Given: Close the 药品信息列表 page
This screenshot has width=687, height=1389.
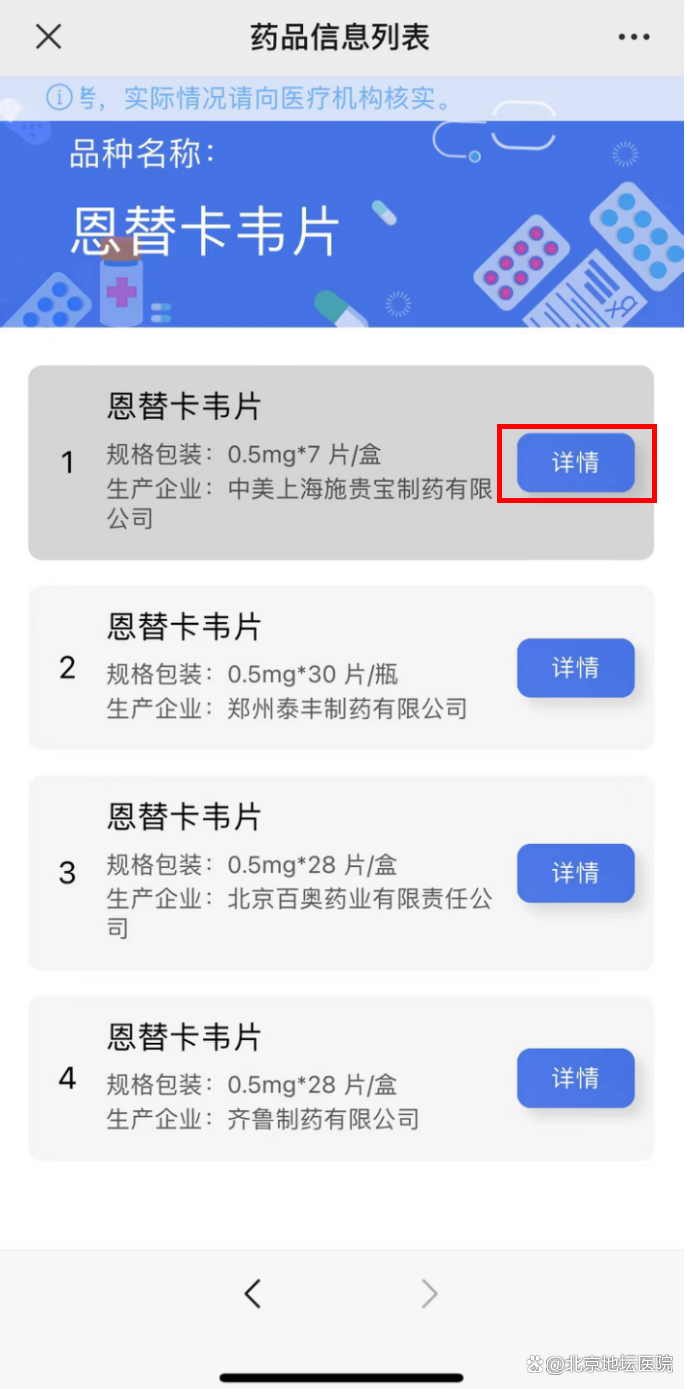Looking at the screenshot, I should coord(48,37).
